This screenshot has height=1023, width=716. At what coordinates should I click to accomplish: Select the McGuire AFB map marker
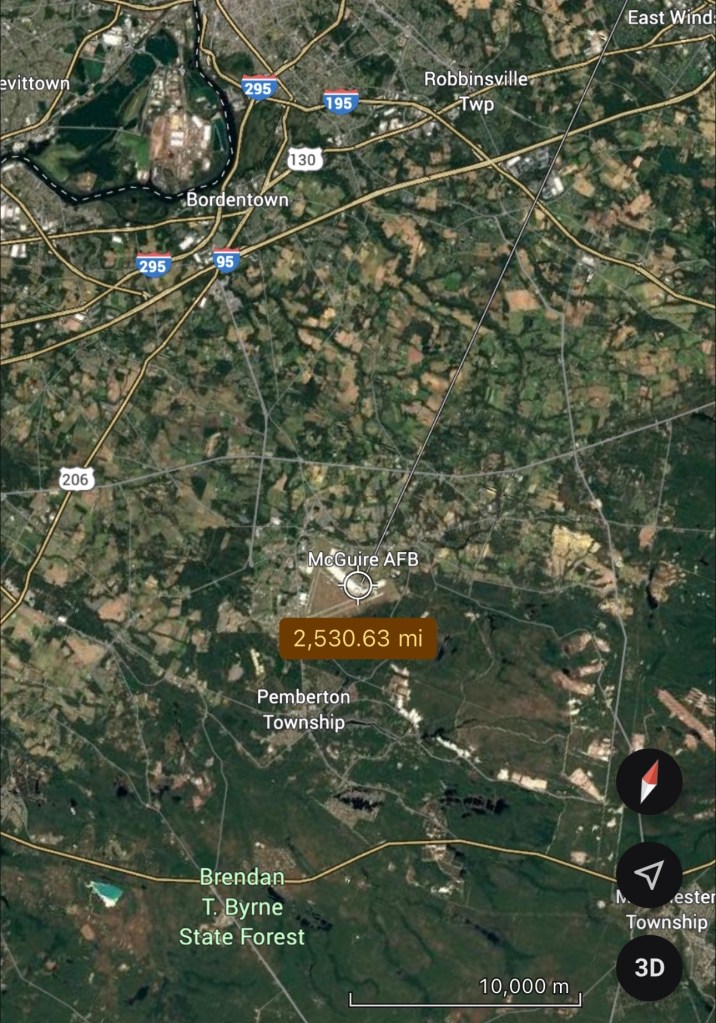coord(357,585)
